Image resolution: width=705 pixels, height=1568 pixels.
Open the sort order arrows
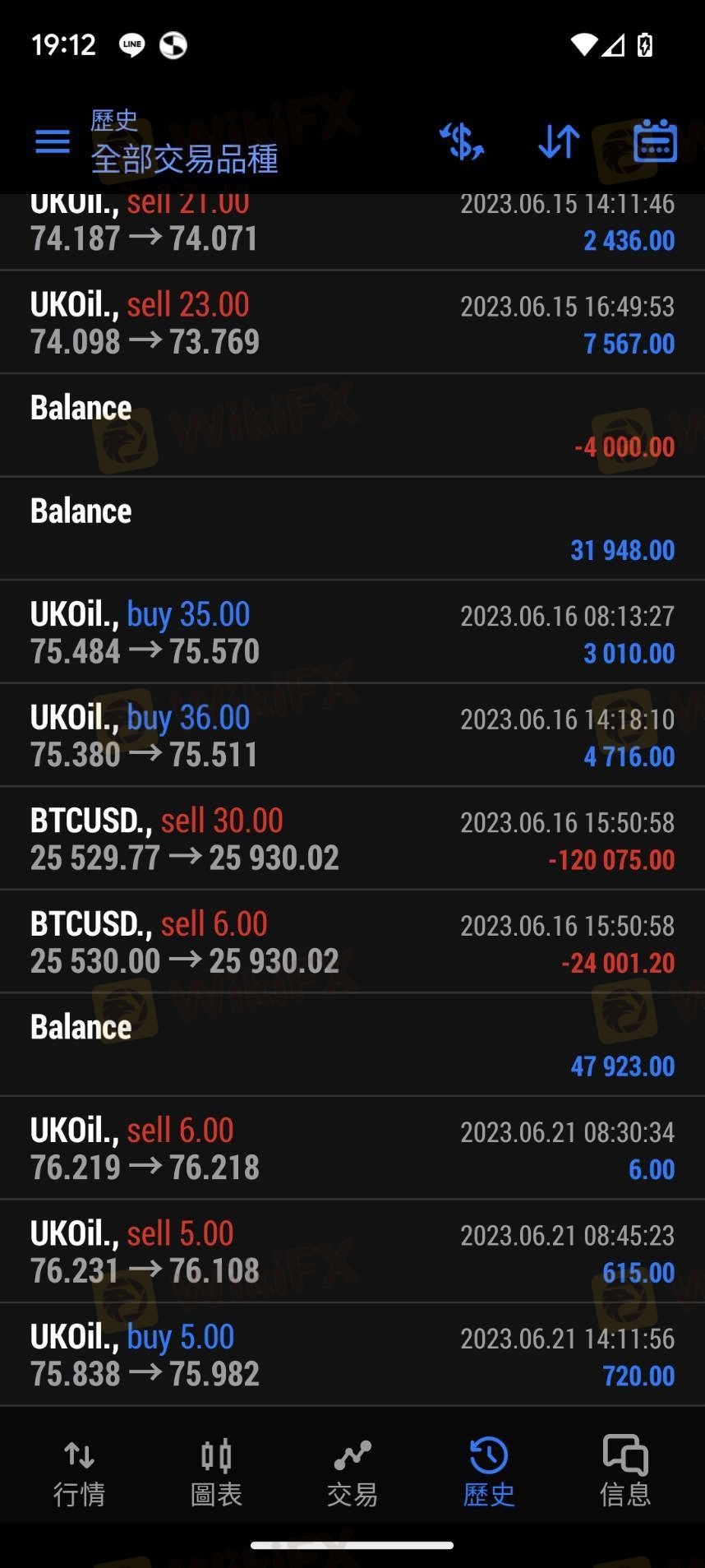(x=560, y=141)
